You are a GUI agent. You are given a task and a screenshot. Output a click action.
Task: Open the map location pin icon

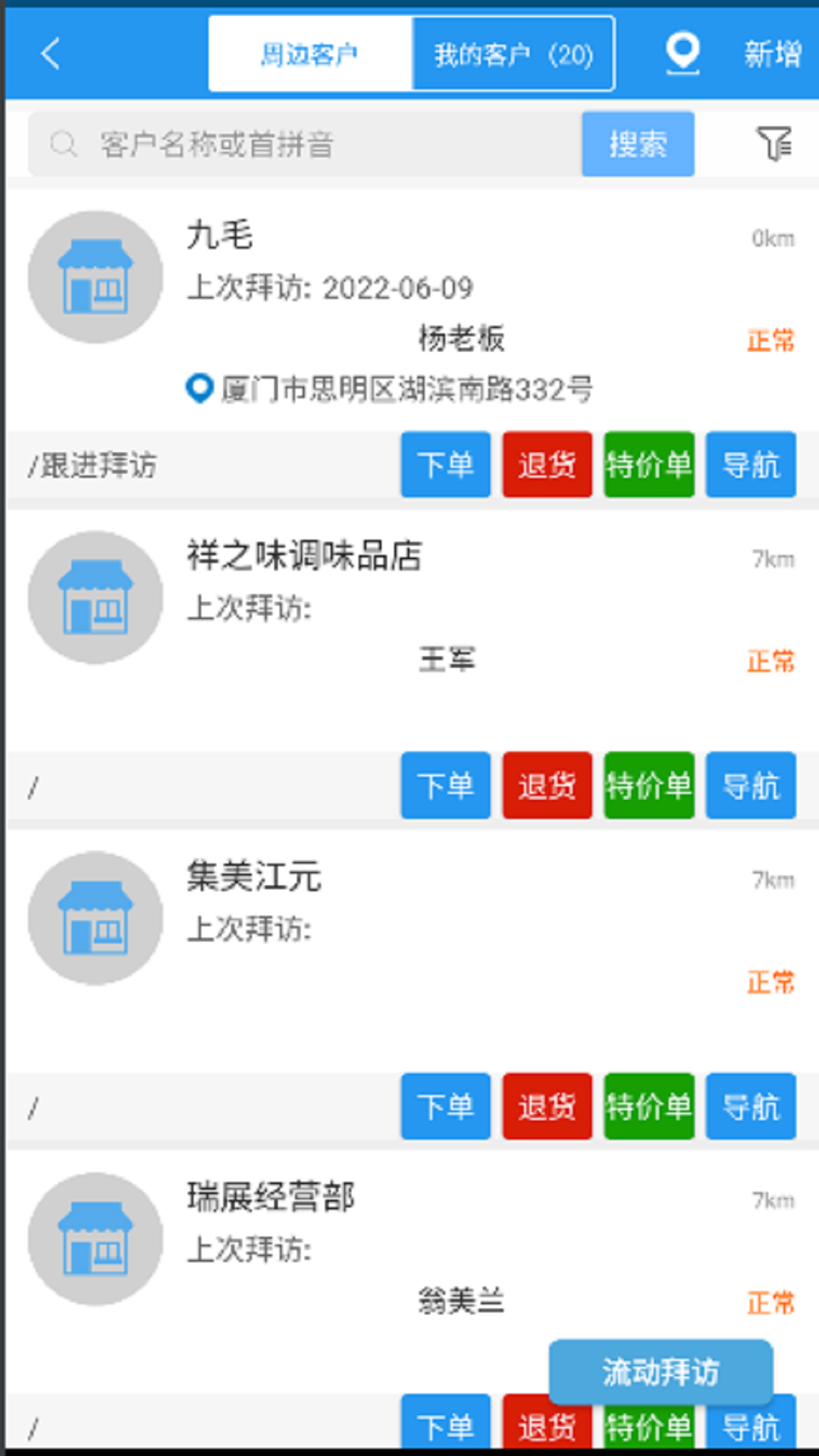coord(682,53)
